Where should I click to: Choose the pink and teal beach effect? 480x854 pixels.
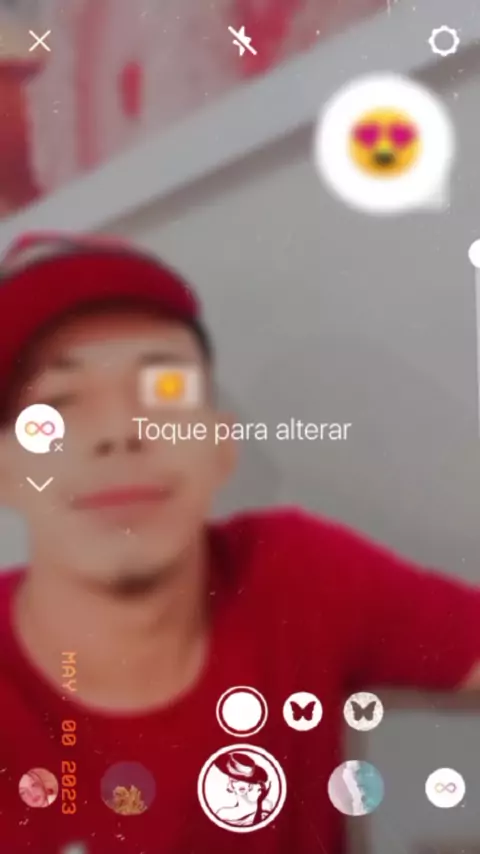[x=356, y=788]
